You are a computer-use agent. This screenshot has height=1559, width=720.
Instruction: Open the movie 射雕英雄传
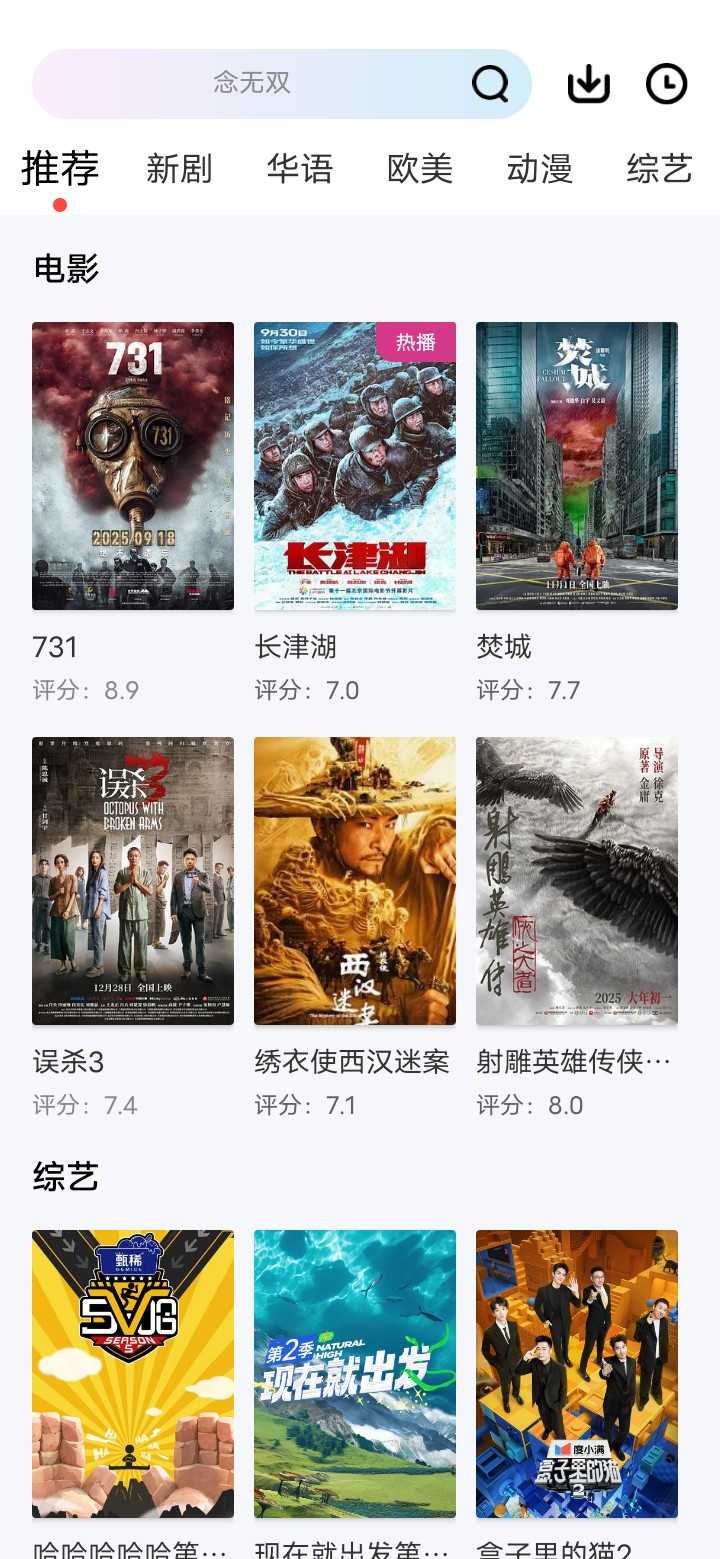[577, 881]
